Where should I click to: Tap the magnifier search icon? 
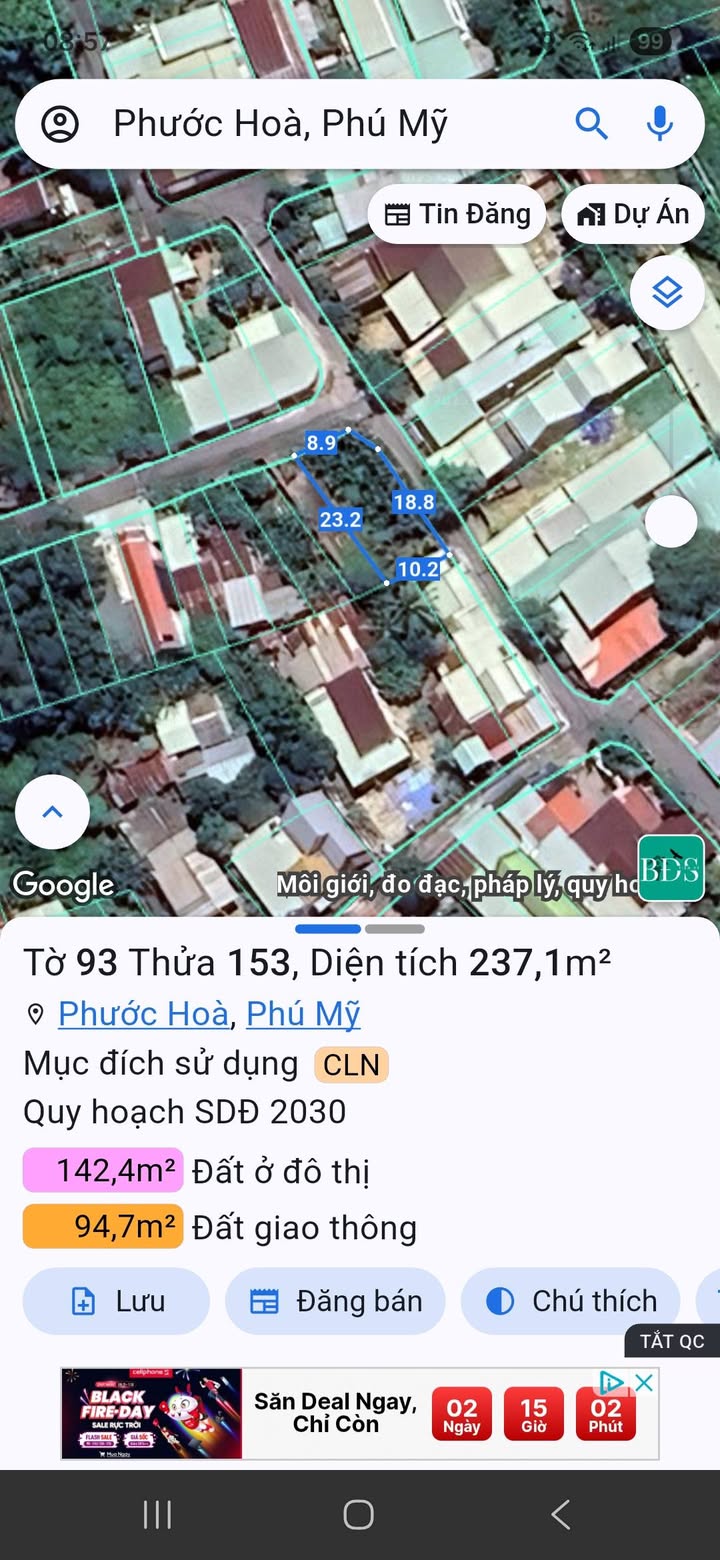pos(591,124)
